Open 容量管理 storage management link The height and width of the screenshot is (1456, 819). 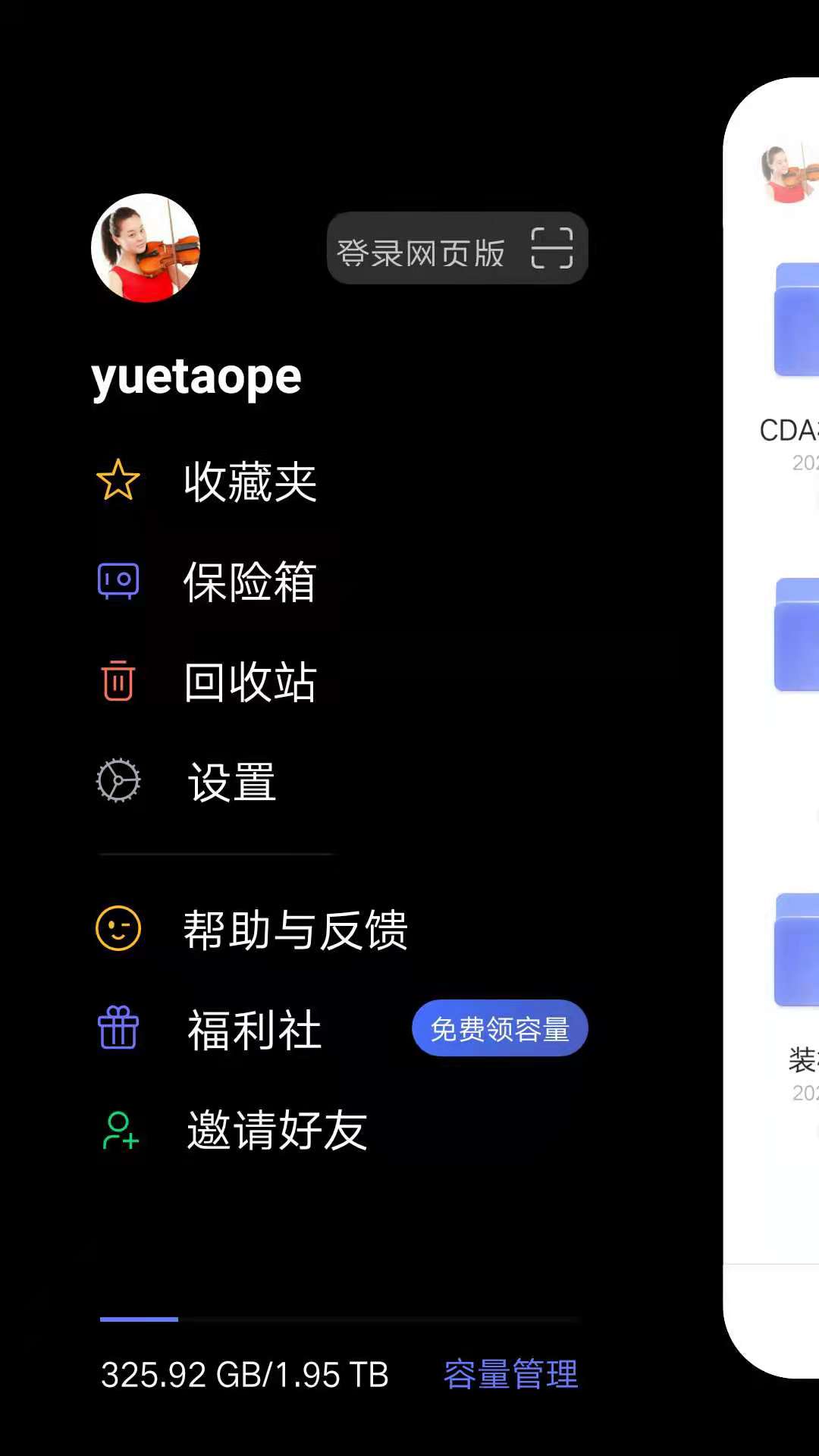coord(510,1374)
